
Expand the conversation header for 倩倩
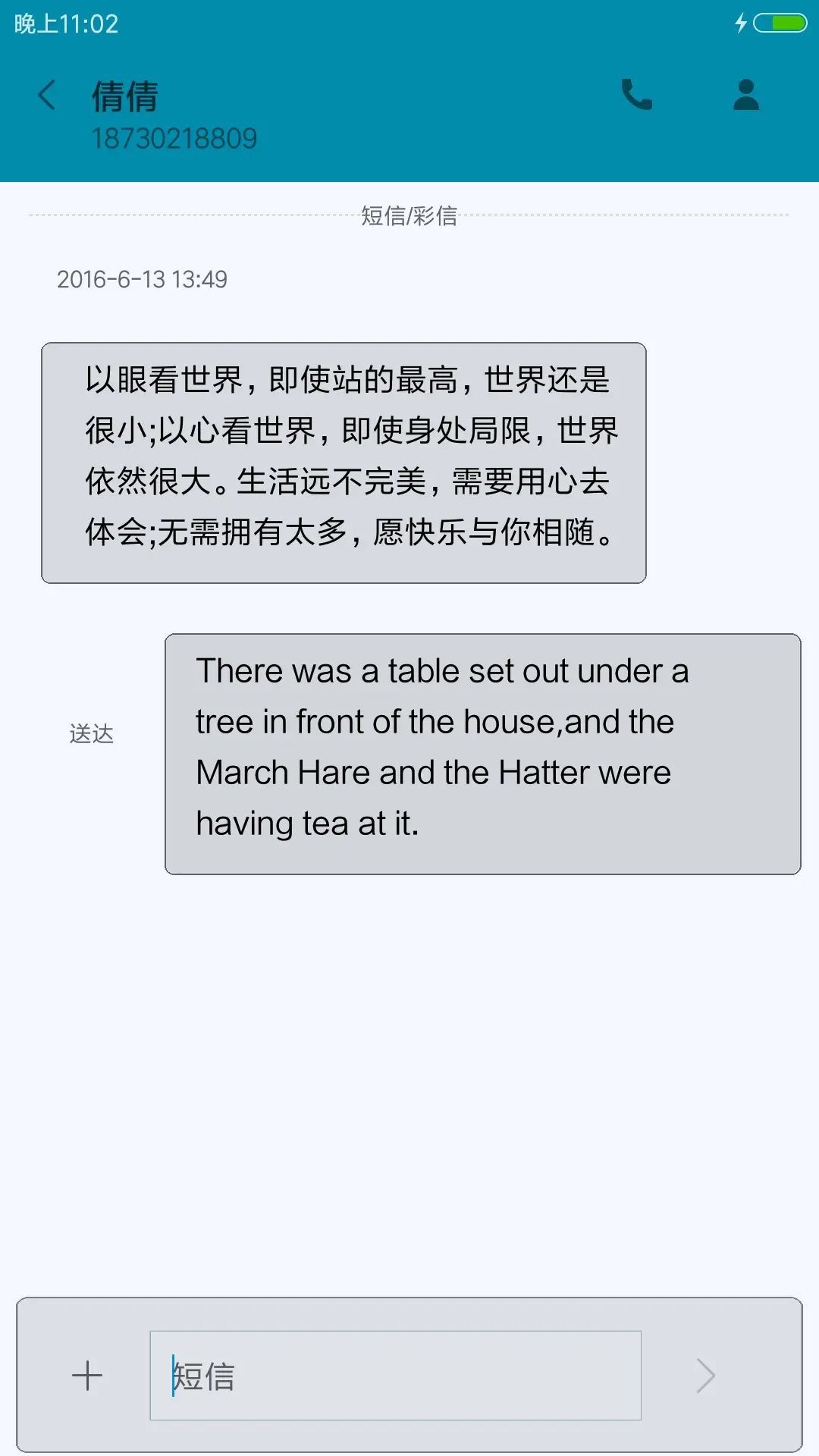point(174,114)
